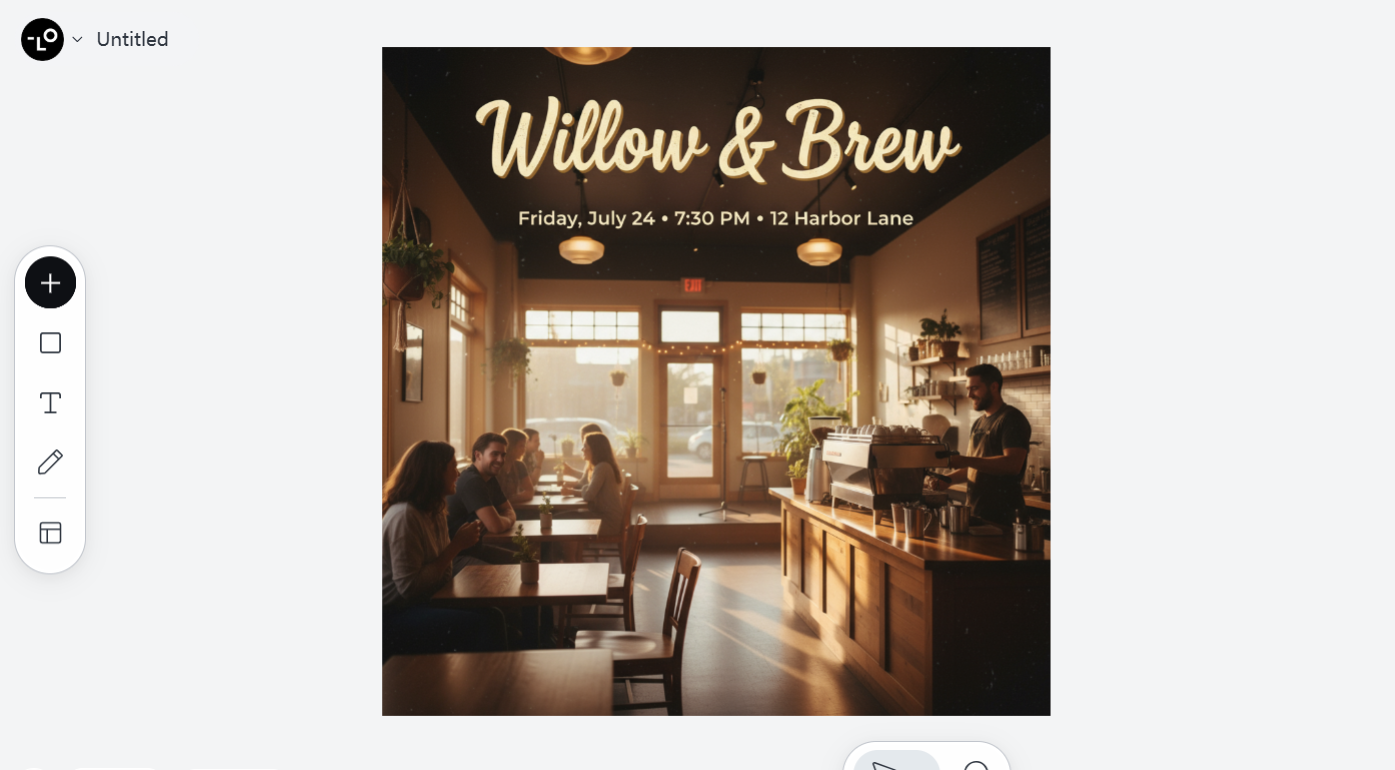1395x770 pixels.
Task: Select the Willow & Brew poster on canvas
Action: 716,420
